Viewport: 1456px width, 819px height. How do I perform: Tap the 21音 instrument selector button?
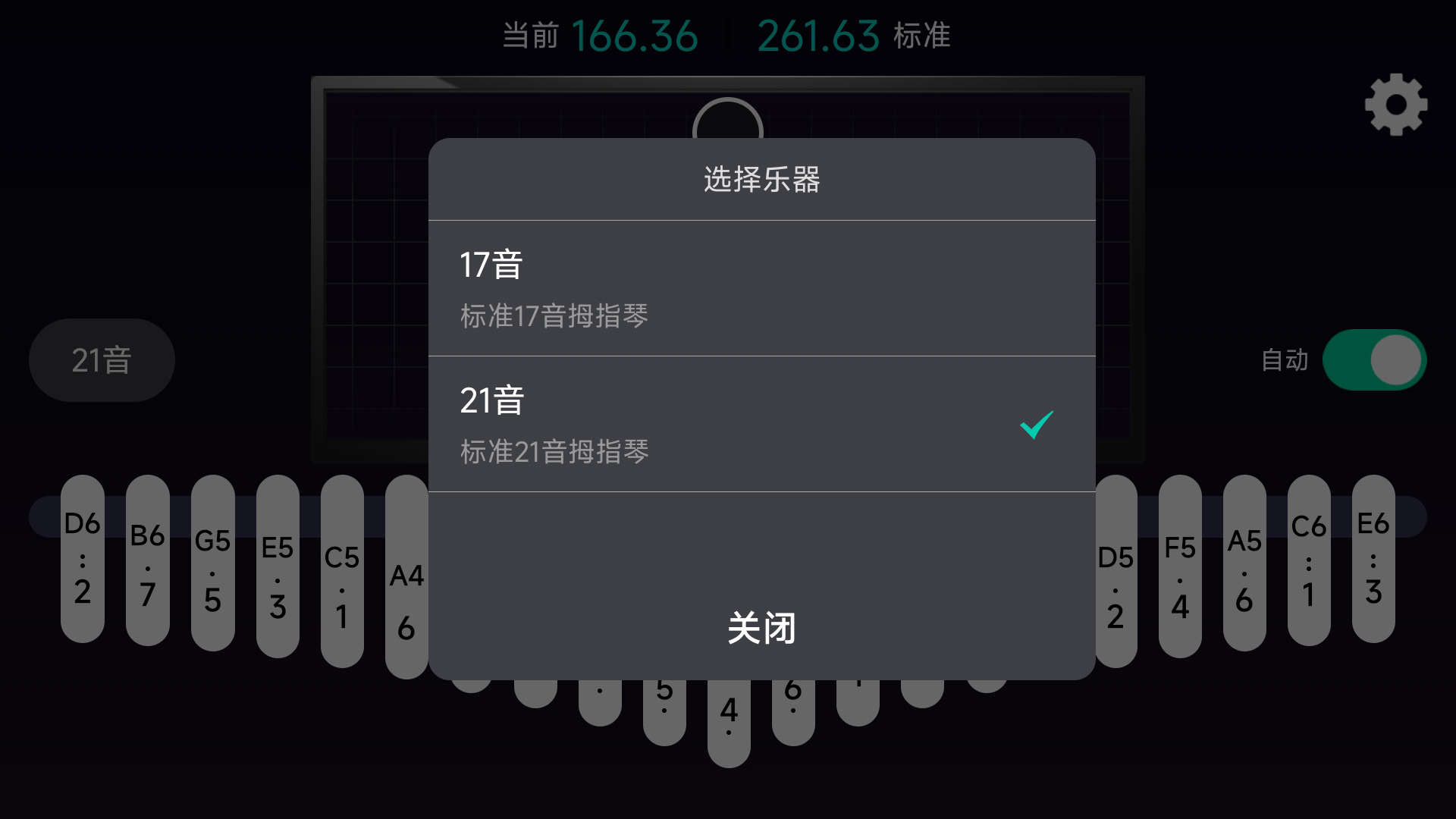tap(102, 360)
